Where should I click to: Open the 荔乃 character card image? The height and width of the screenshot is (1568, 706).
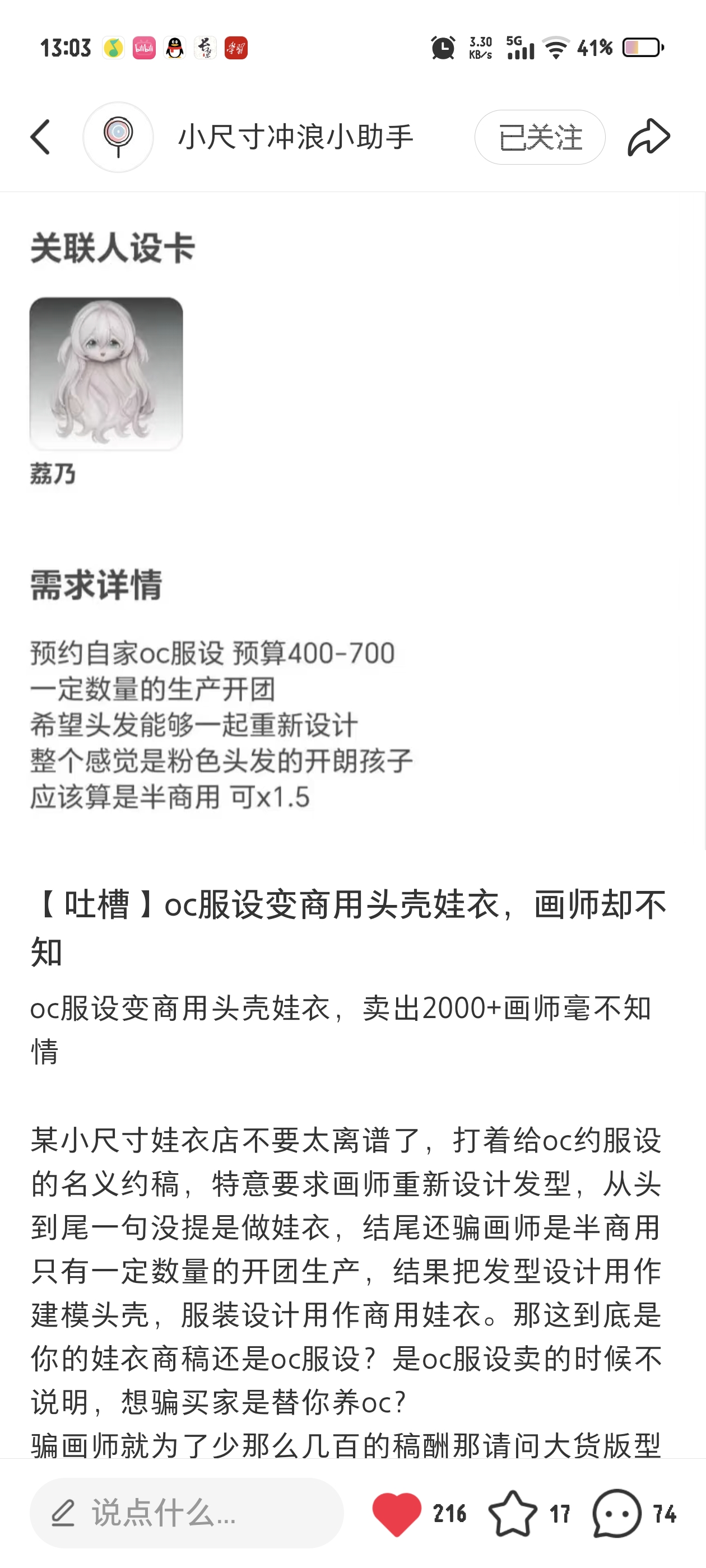click(x=106, y=373)
